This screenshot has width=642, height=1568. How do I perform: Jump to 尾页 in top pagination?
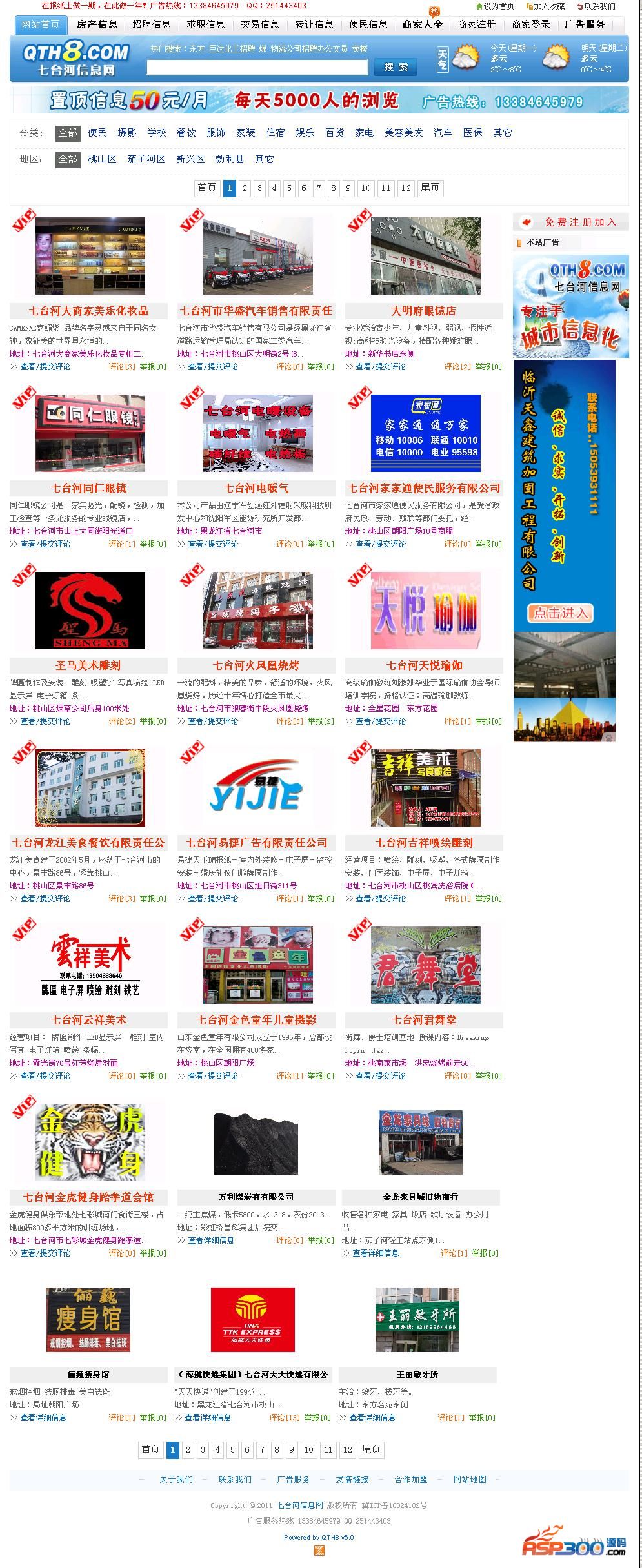[x=430, y=188]
